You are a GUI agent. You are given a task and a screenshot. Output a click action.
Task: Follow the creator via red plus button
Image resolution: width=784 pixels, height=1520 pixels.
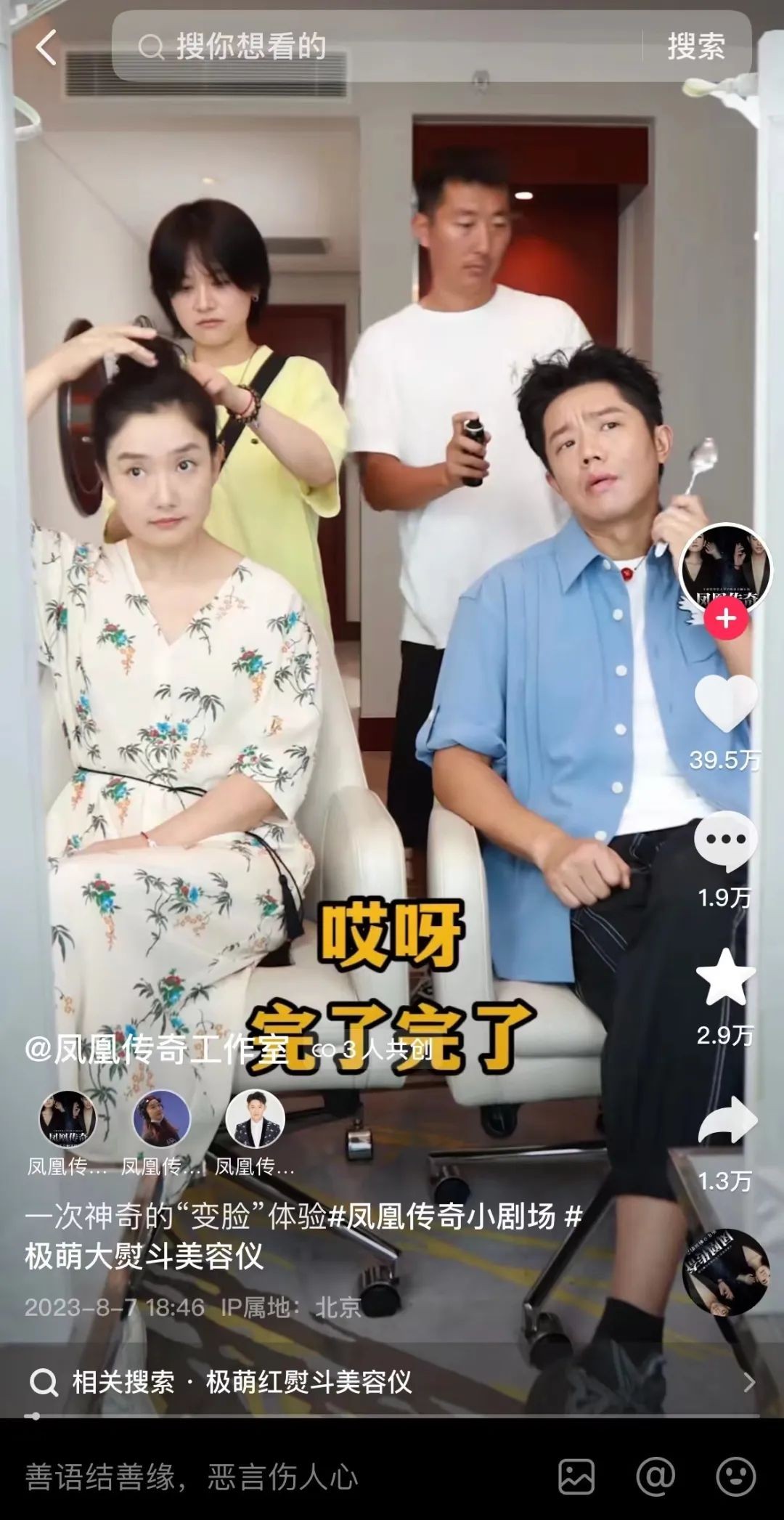[725, 619]
